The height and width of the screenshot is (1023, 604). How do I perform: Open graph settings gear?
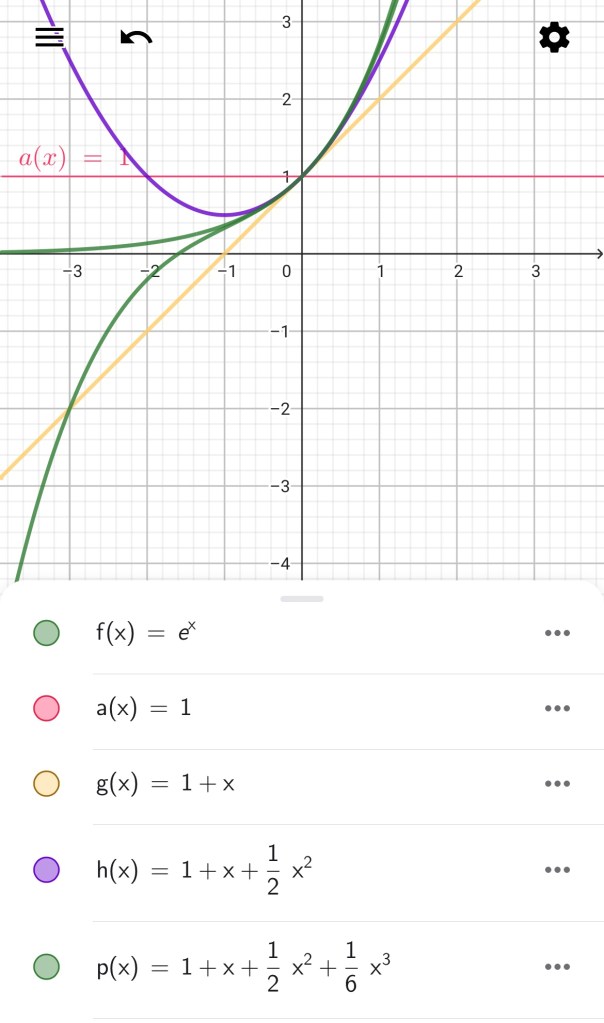tap(554, 38)
